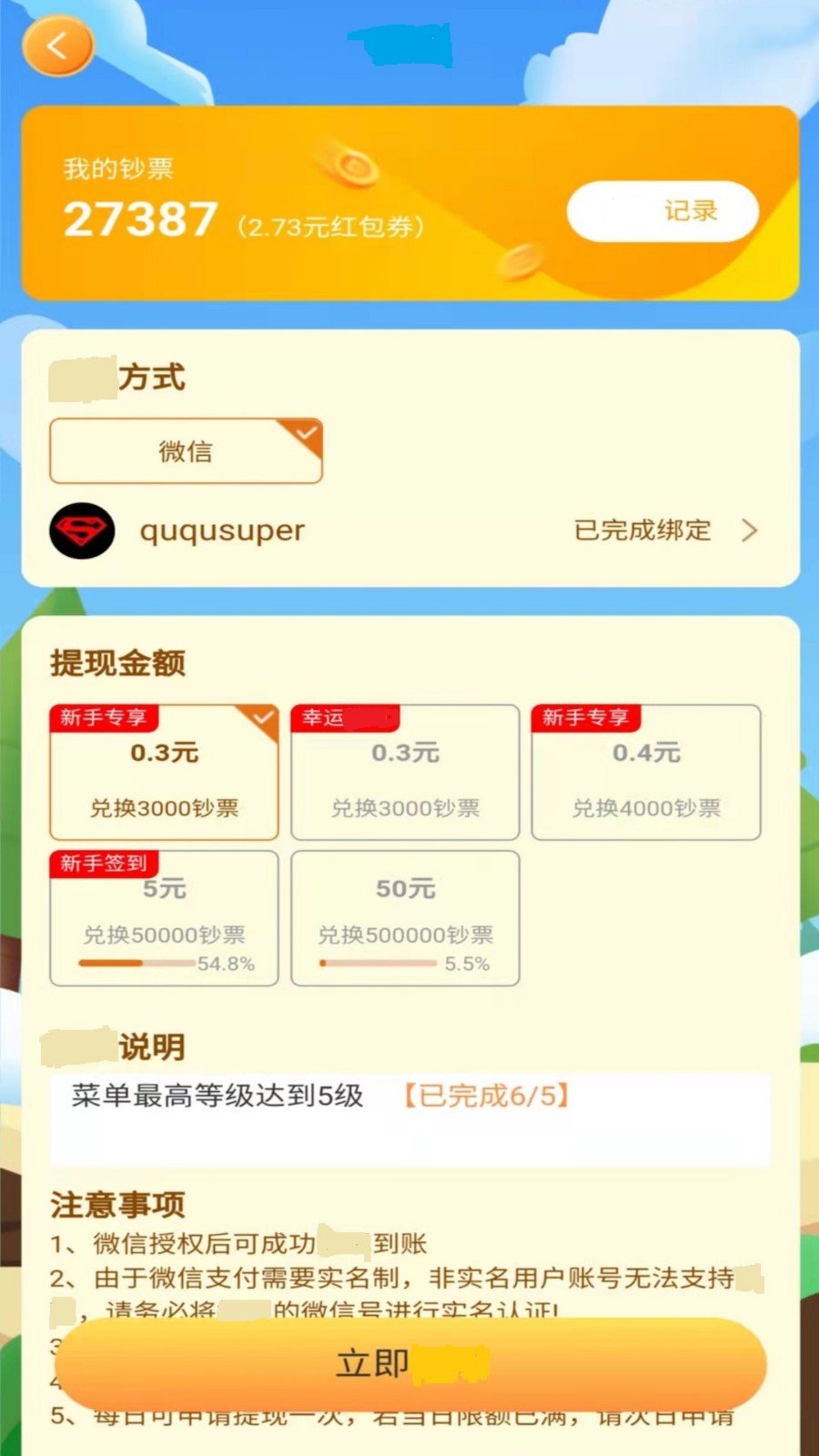
Task: Open the 提现金额 section header
Action: 118,664
